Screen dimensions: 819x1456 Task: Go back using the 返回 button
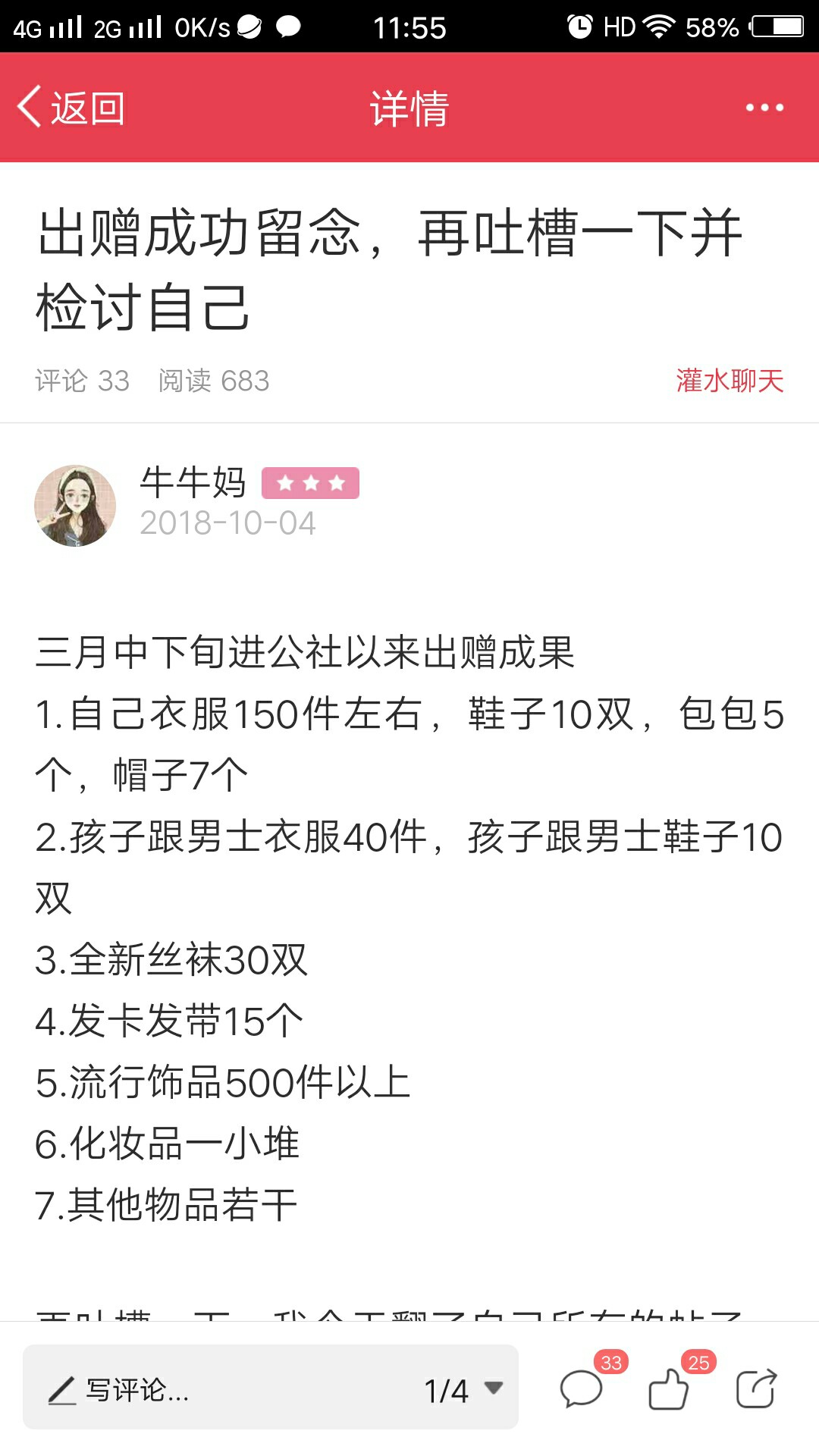(71, 108)
